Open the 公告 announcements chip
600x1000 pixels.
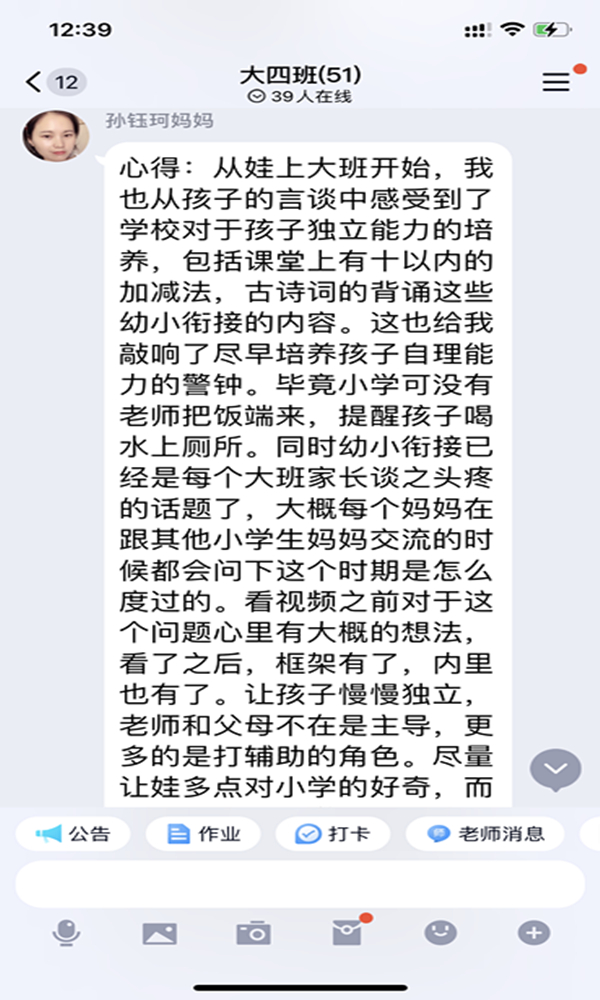point(72,834)
